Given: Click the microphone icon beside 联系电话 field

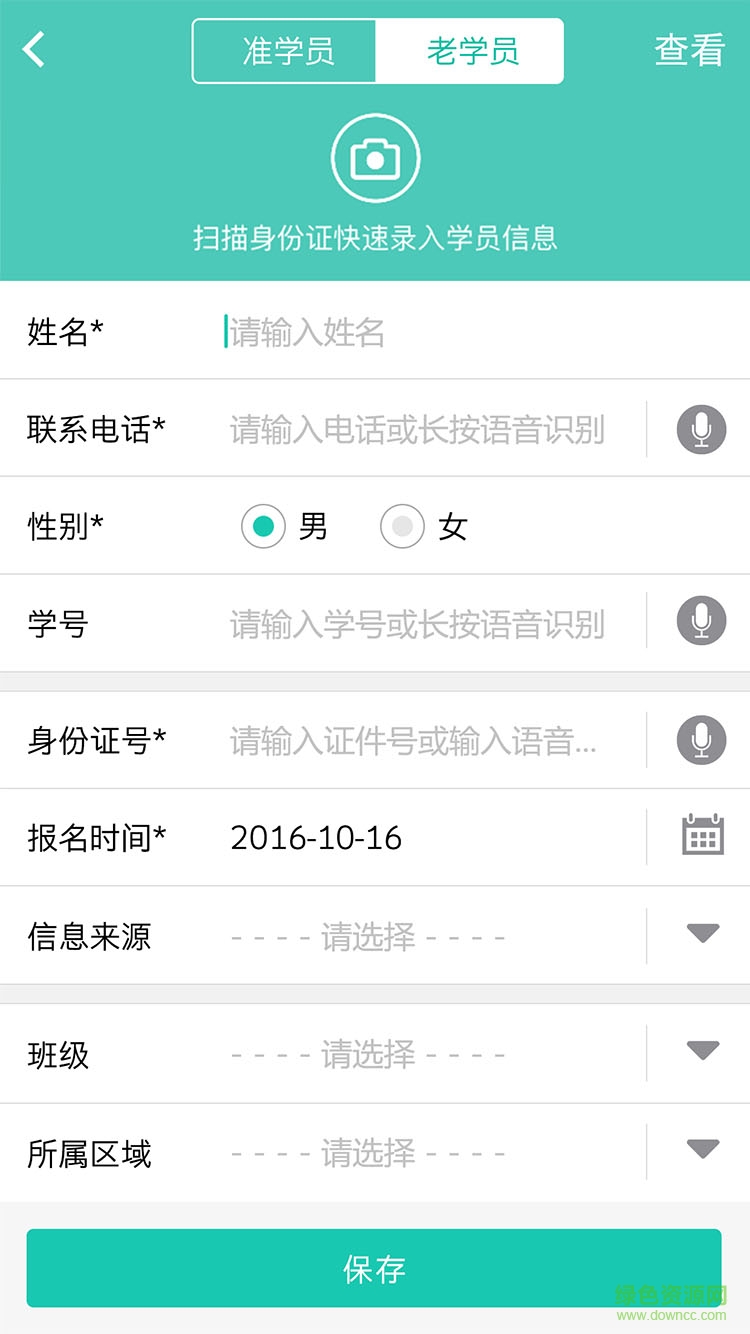Looking at the screenshot, I should (701, 428).
